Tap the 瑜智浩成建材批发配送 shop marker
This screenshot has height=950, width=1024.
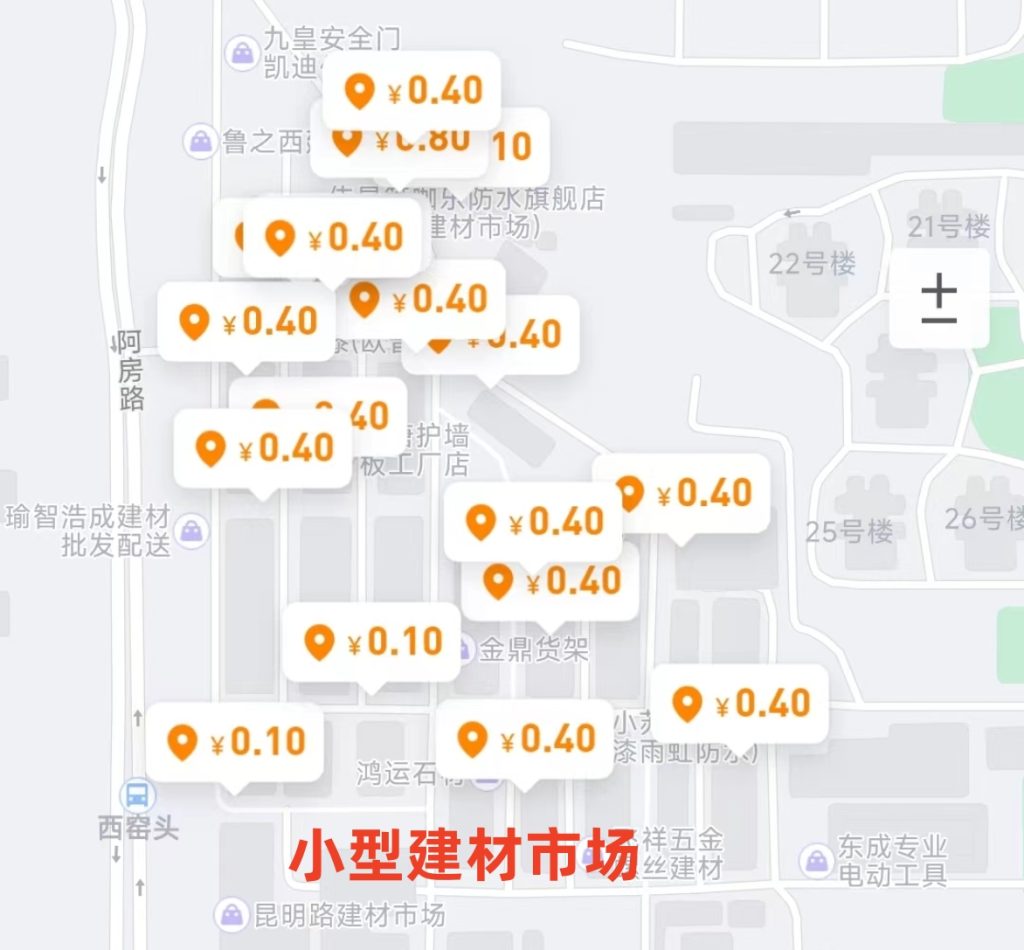tap(193, 531)
